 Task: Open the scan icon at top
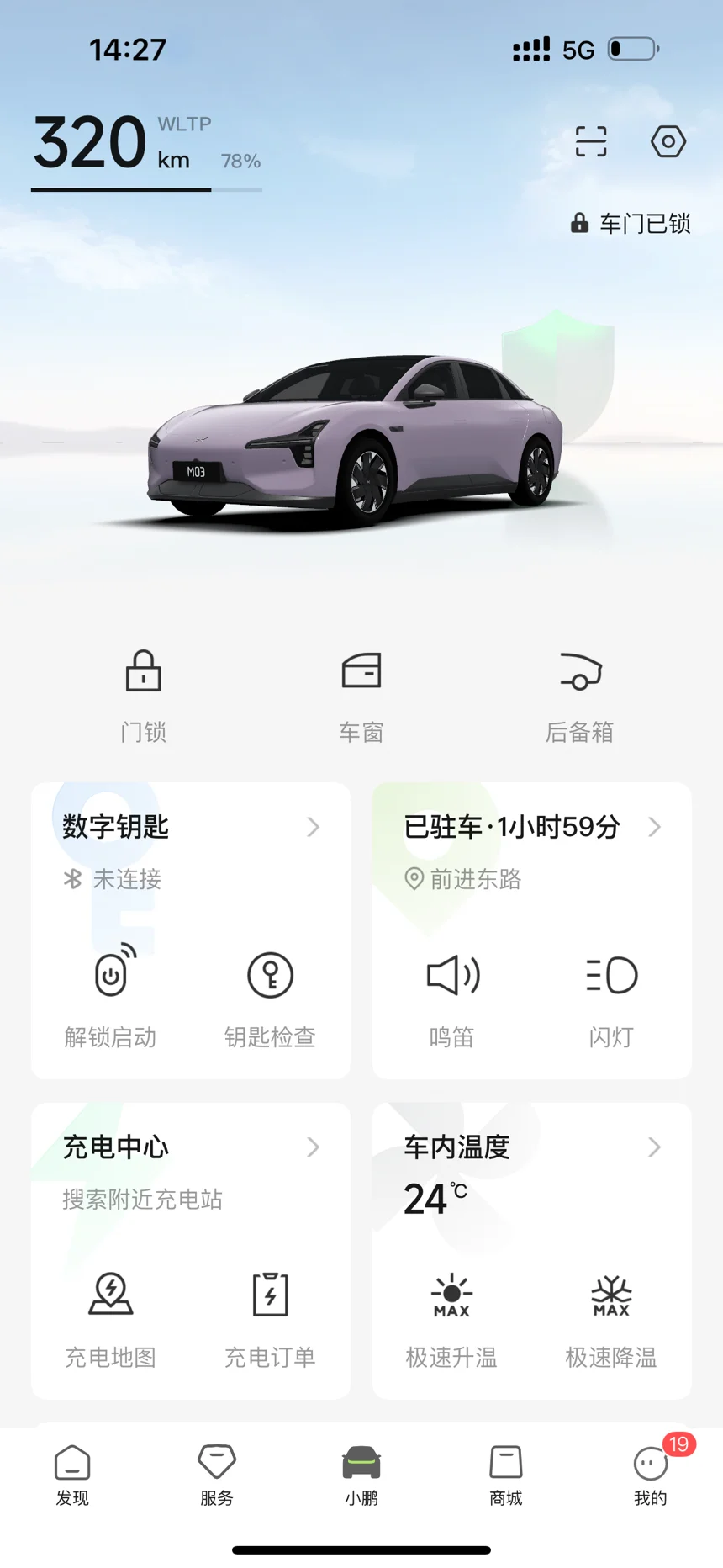[x=591, y=141]
